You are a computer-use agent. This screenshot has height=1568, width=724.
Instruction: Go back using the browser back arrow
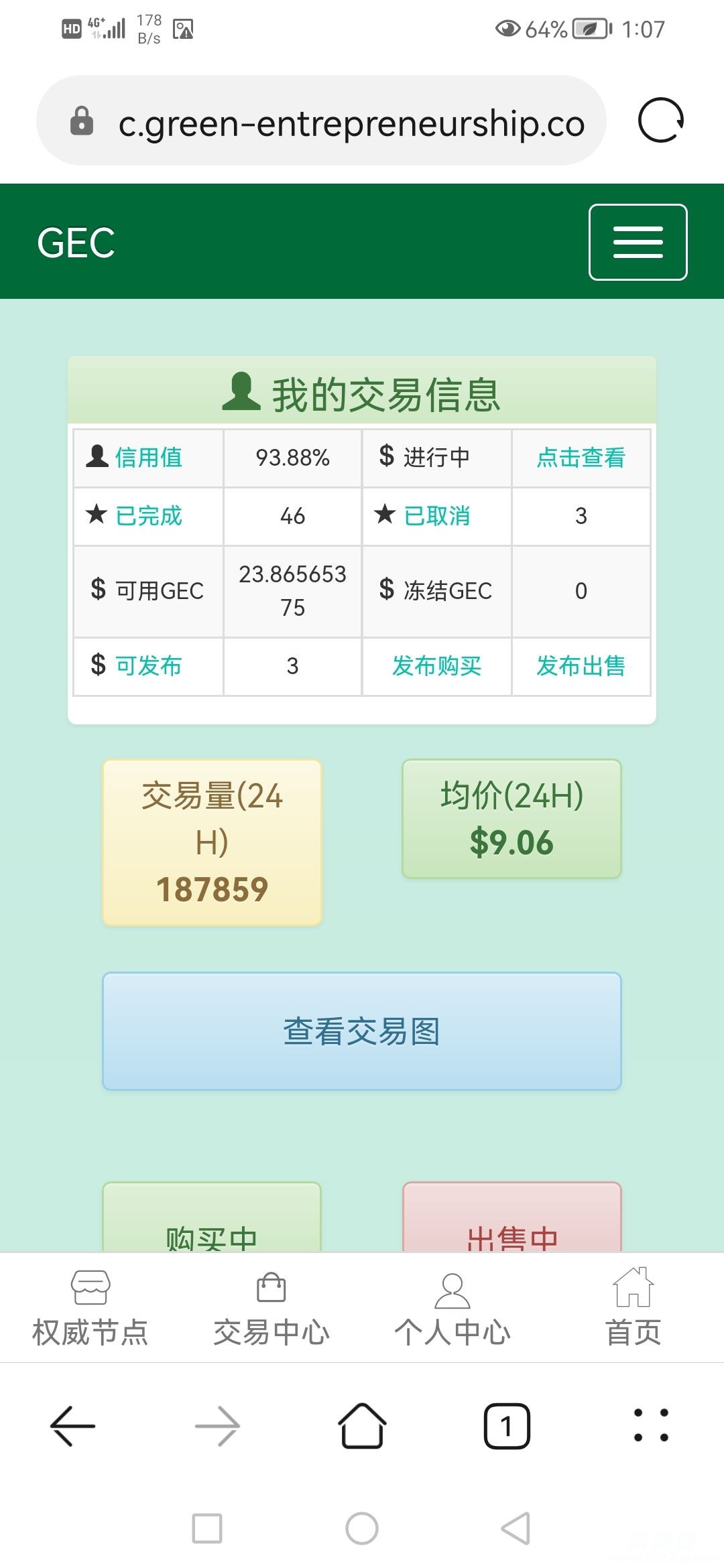pos(72,1426)
